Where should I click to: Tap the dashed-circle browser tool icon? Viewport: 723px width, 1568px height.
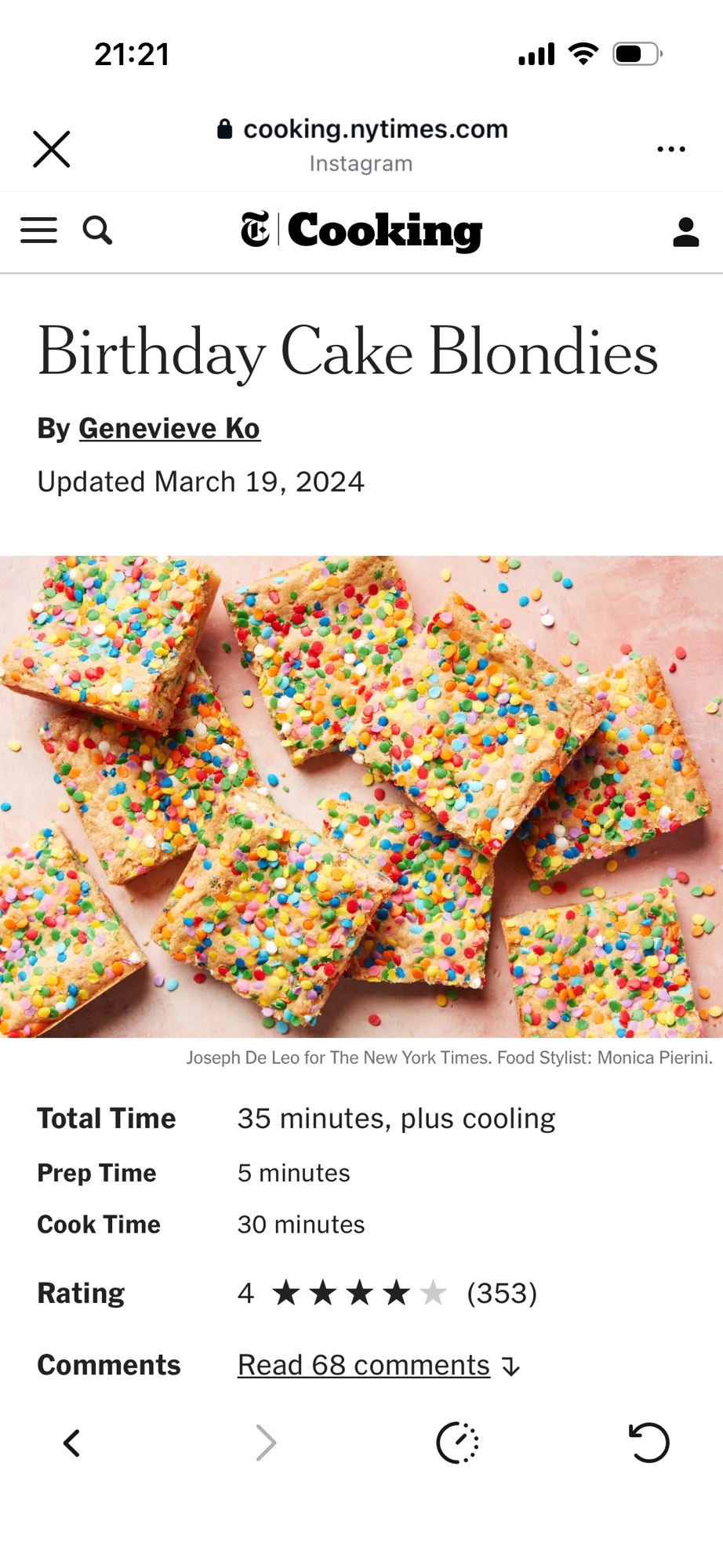pos(457,1443)
